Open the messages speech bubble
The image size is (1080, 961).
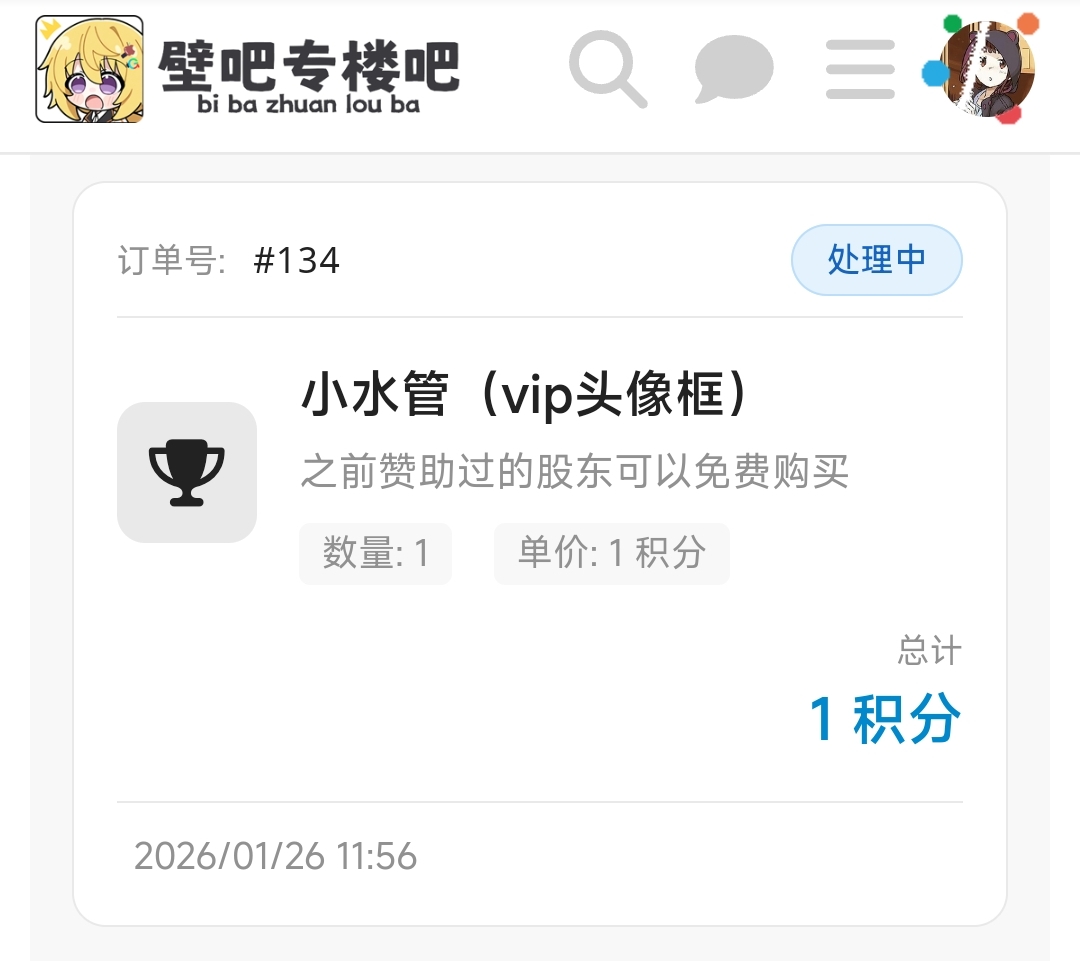(734, 68)
